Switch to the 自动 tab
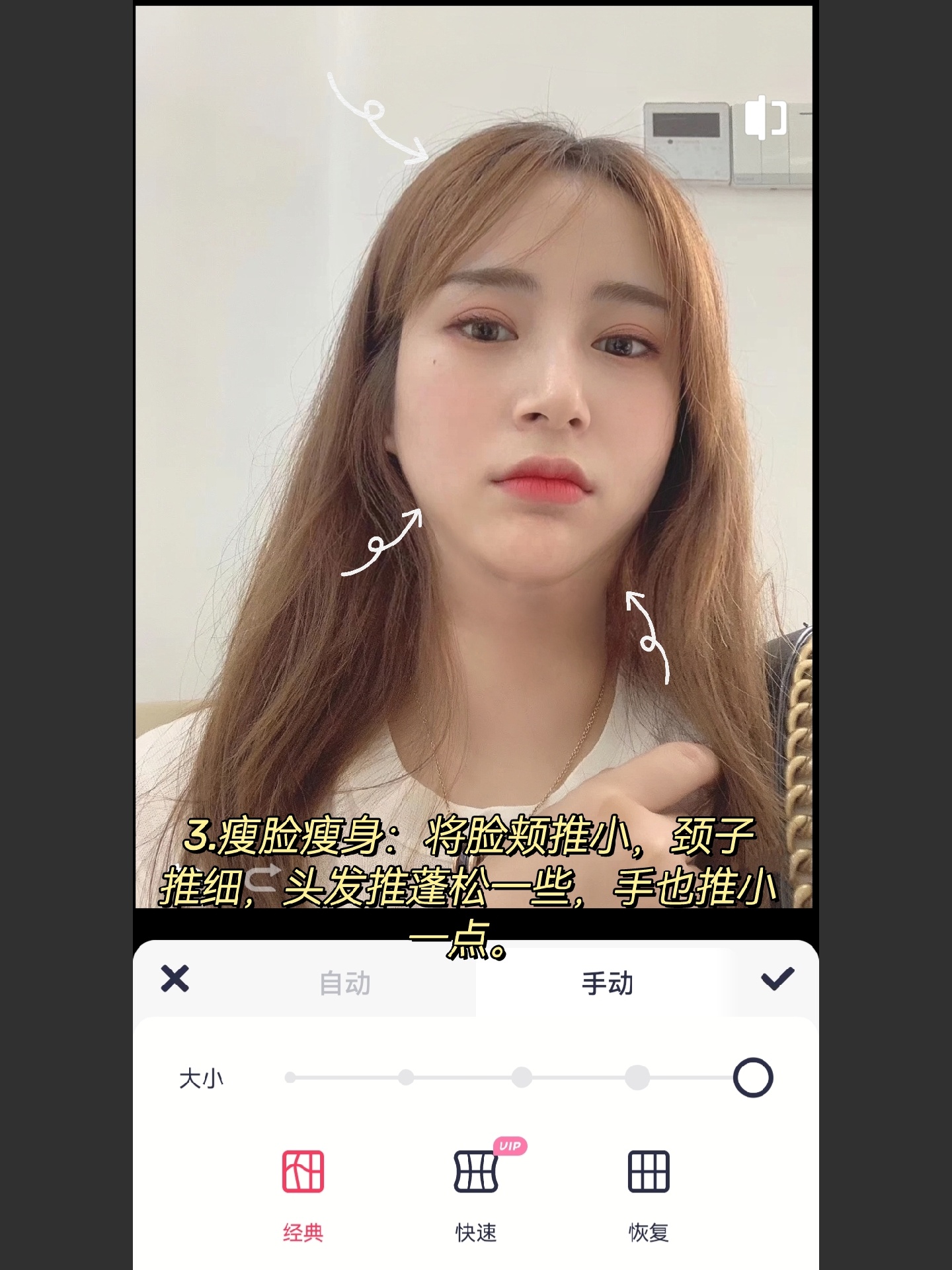This screenshot has width=952, height=1270. (x=344, y=984)
